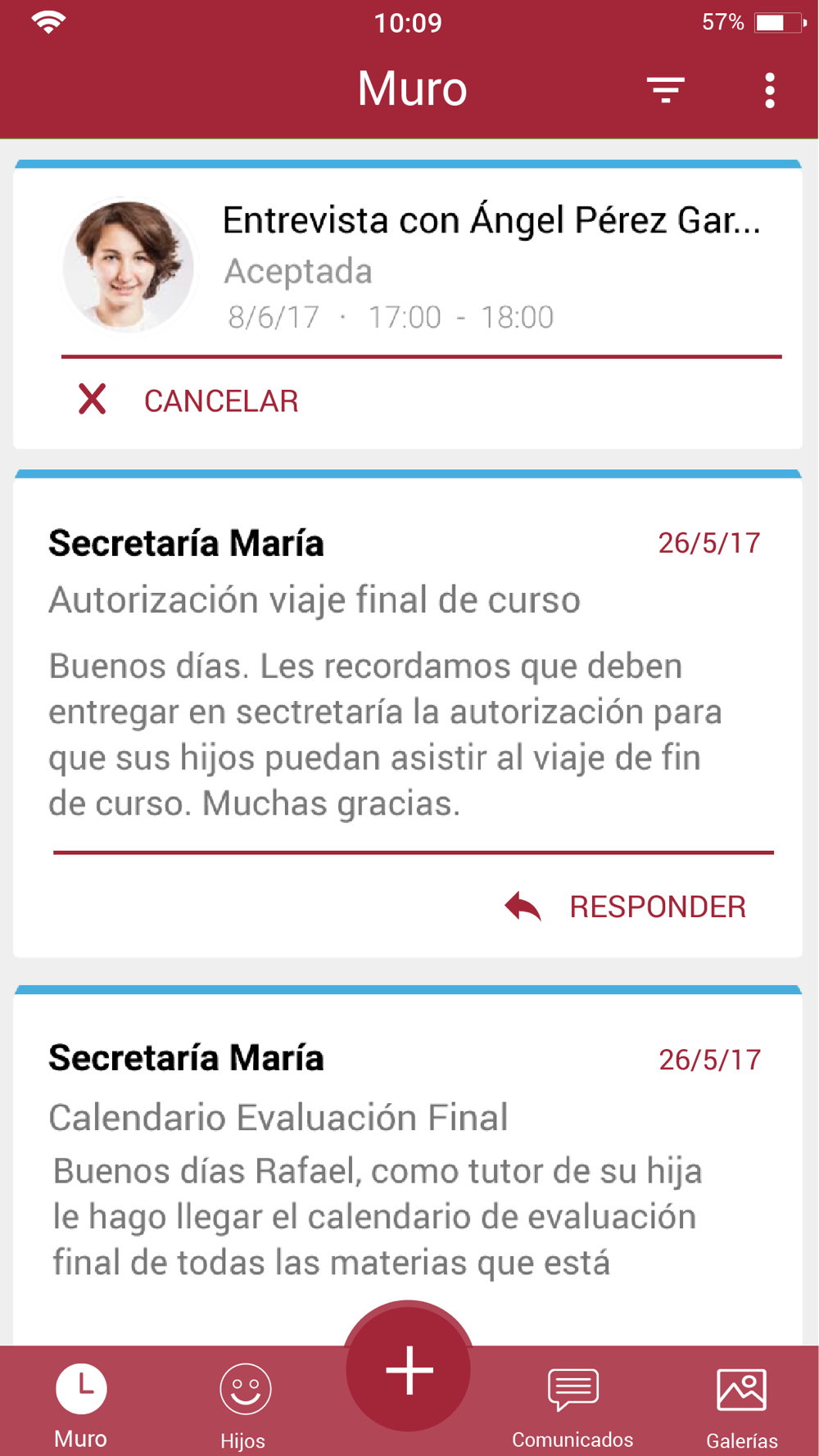
Task: Open the three-dot overflow menu
Action: [x=769, y=90]
